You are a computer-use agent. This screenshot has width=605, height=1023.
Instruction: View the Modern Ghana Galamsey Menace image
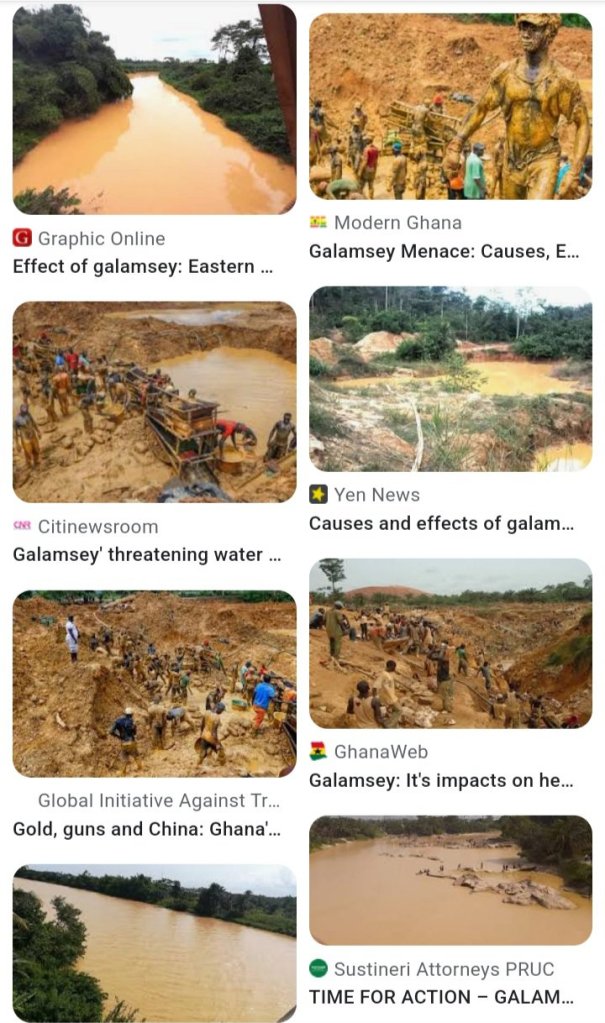(x=450, y=106)
